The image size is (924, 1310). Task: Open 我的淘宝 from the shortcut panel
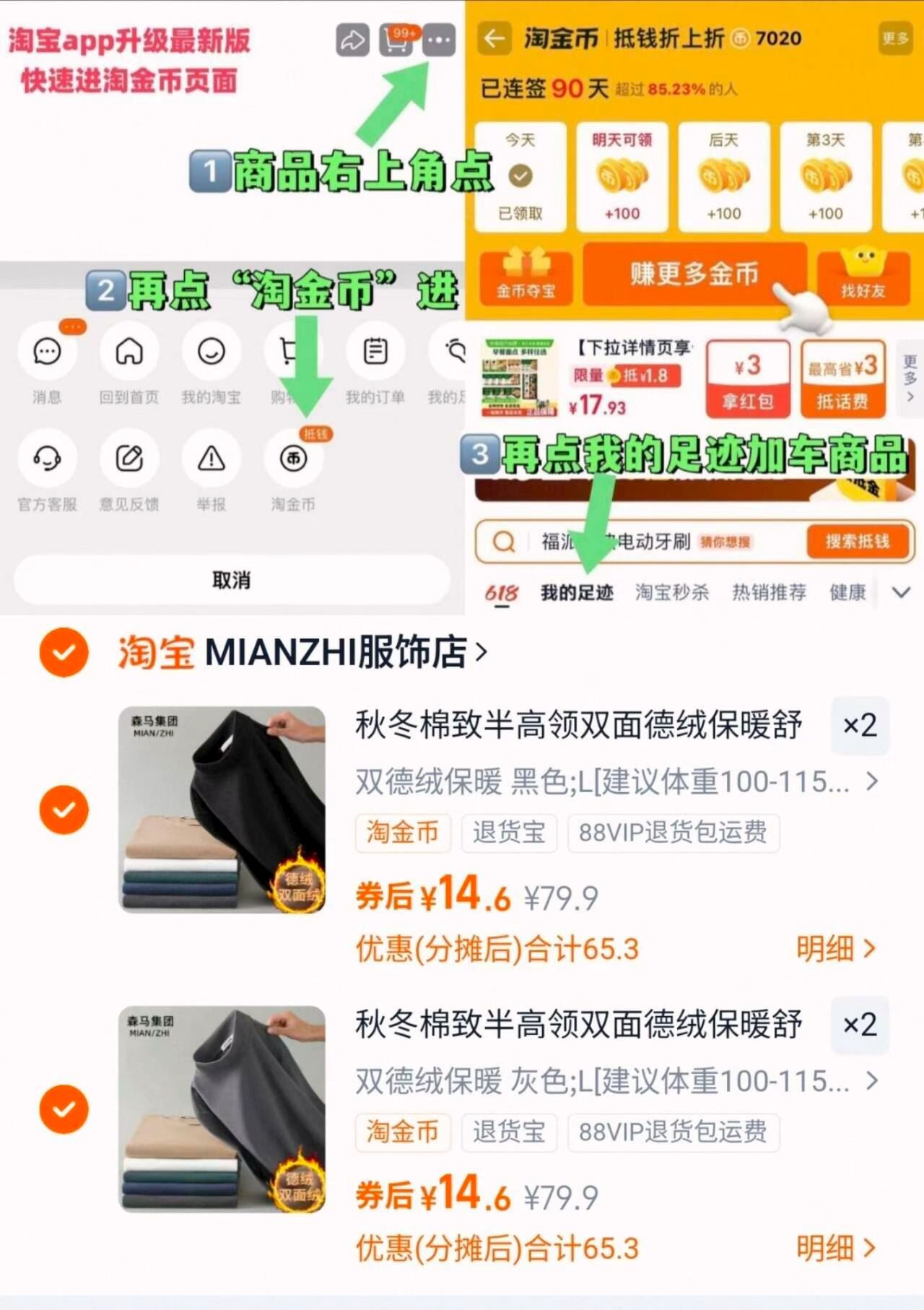point(211,352)
